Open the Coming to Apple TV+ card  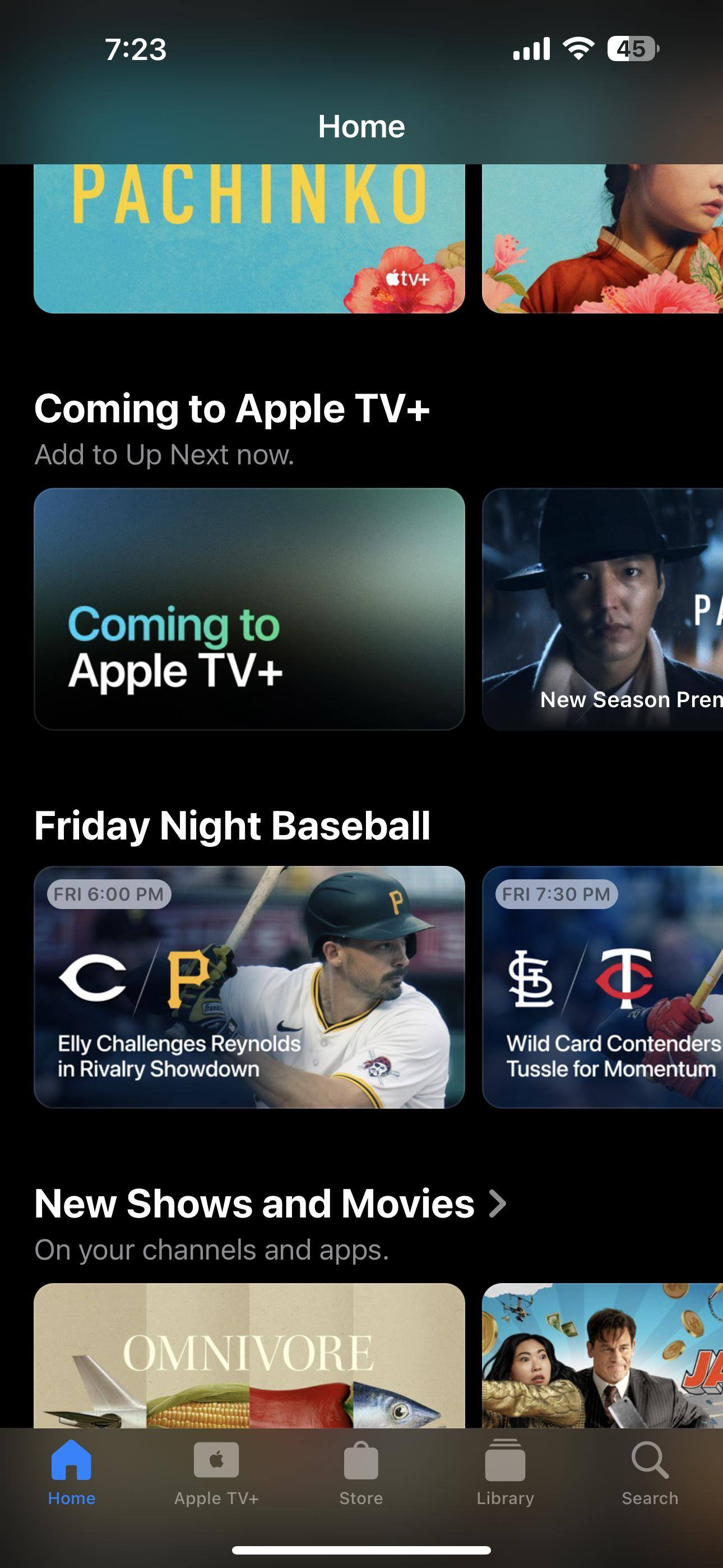249,608
